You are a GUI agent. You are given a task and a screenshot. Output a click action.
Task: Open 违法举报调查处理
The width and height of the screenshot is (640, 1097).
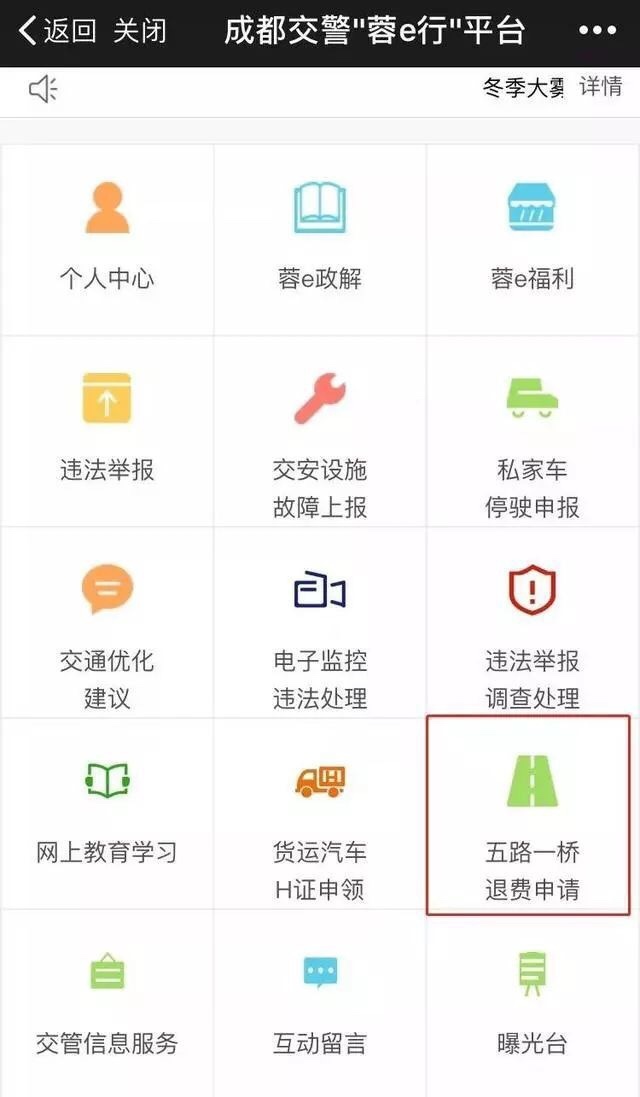[532, 622]
